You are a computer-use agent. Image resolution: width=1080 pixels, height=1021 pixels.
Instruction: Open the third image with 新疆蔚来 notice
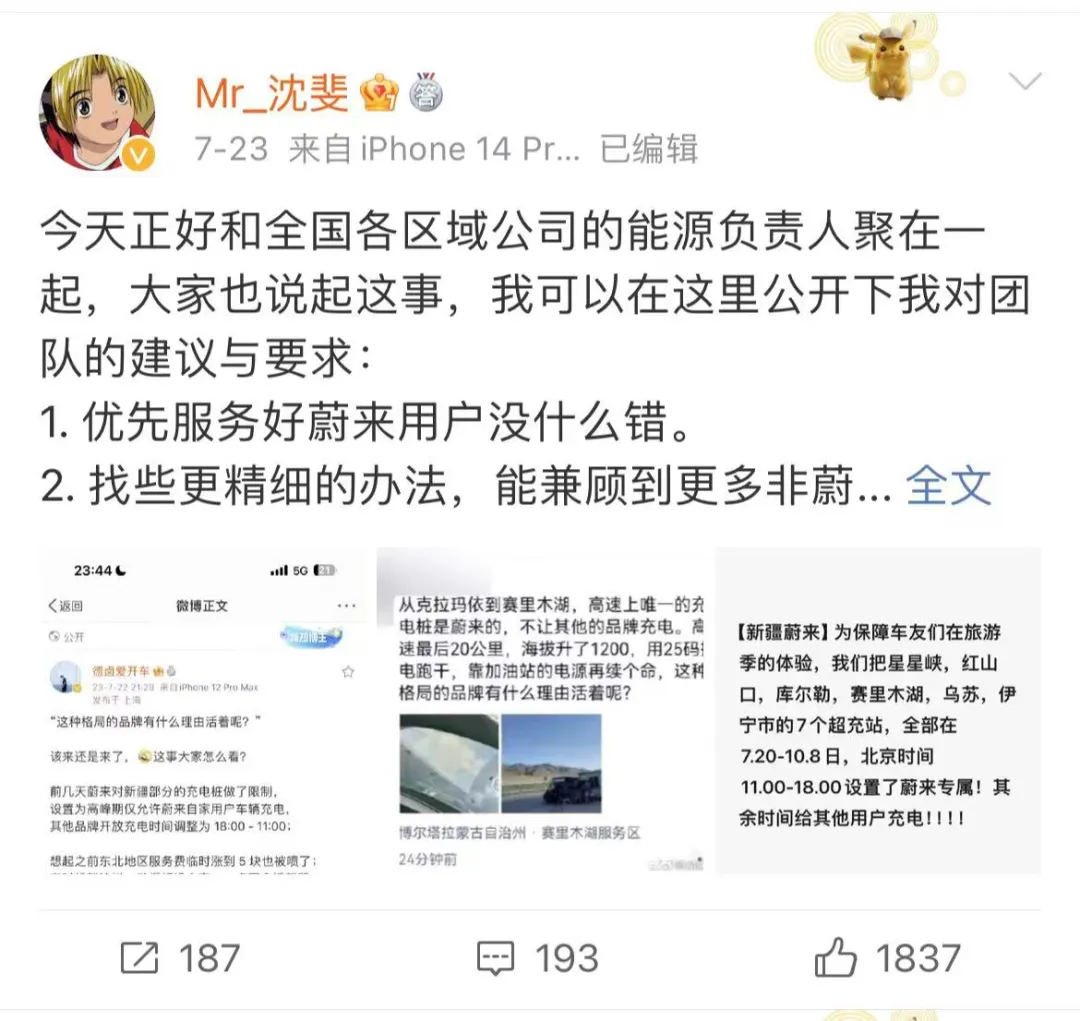click(x=878, y=711)
